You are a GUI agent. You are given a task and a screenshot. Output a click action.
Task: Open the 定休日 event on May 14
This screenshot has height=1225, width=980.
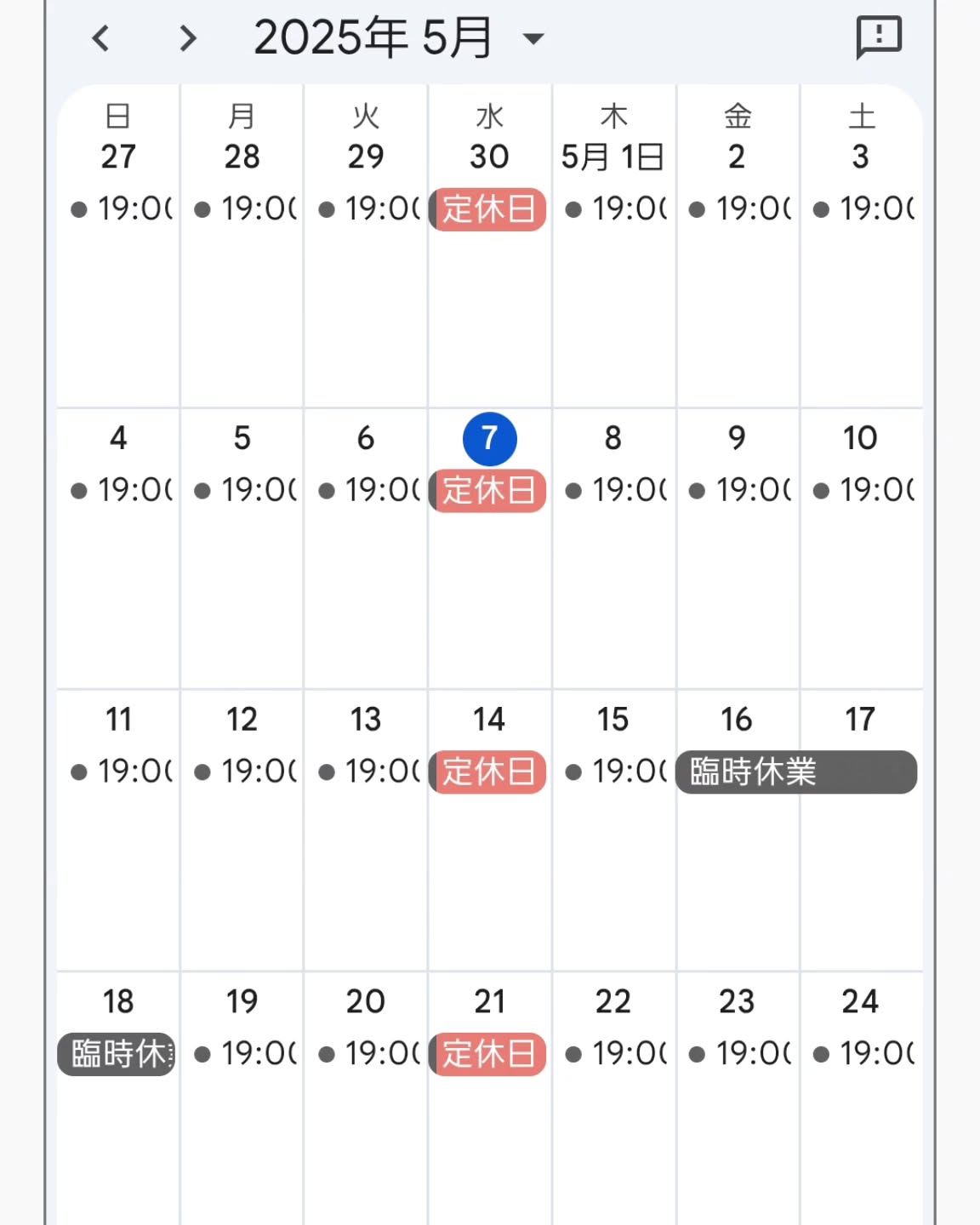(x=488, y=772)
